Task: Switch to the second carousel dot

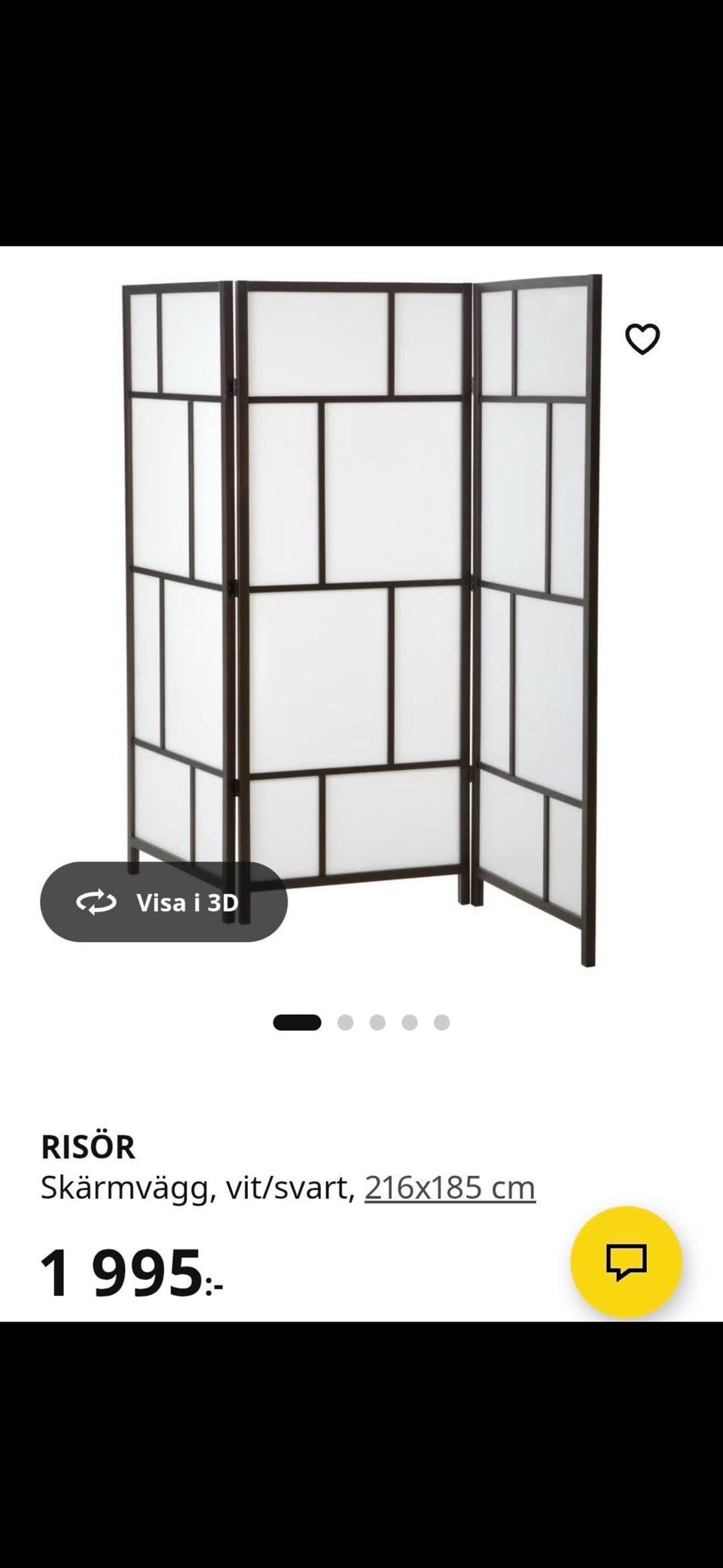Action: click(x=346, y=1022)
